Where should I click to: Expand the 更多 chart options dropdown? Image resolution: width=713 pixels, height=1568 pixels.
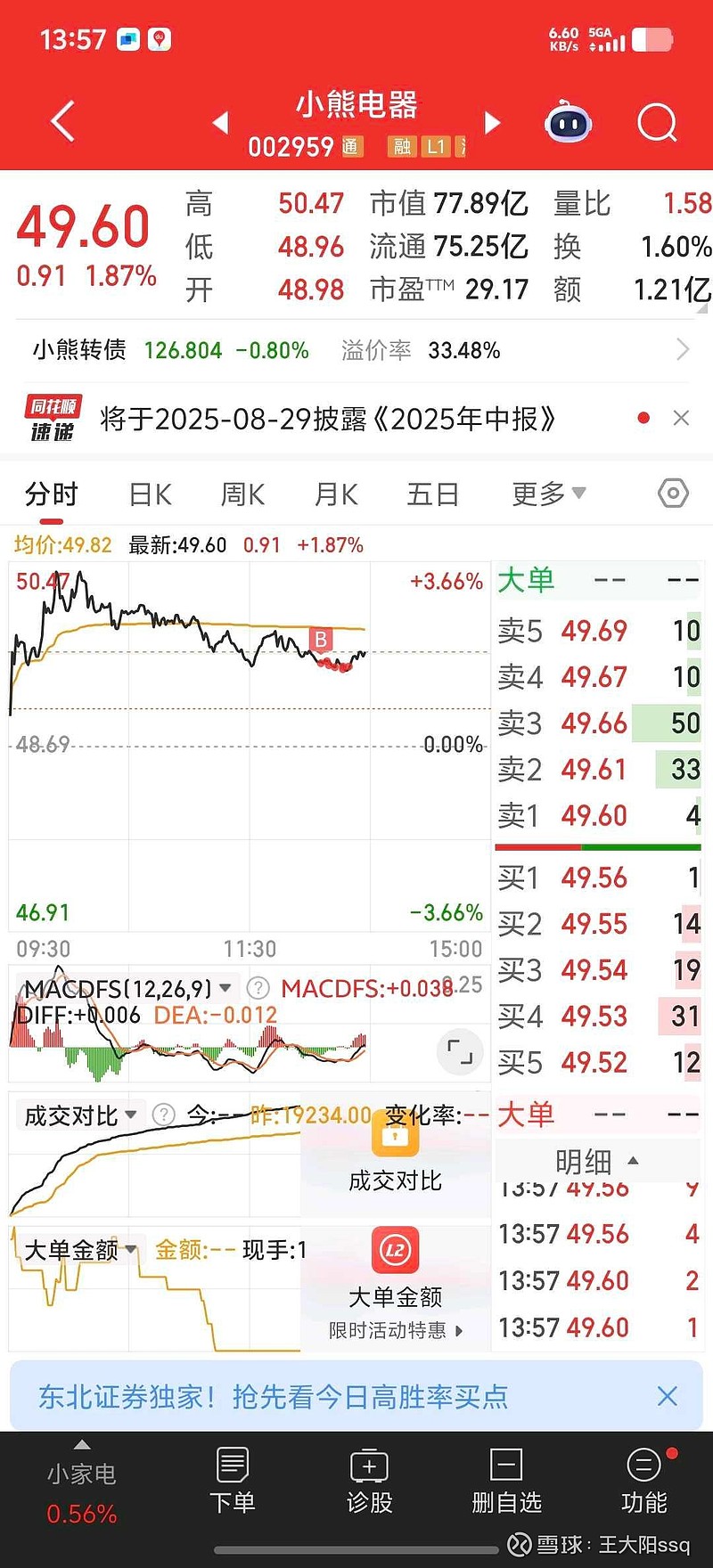(x=548, y=494)
